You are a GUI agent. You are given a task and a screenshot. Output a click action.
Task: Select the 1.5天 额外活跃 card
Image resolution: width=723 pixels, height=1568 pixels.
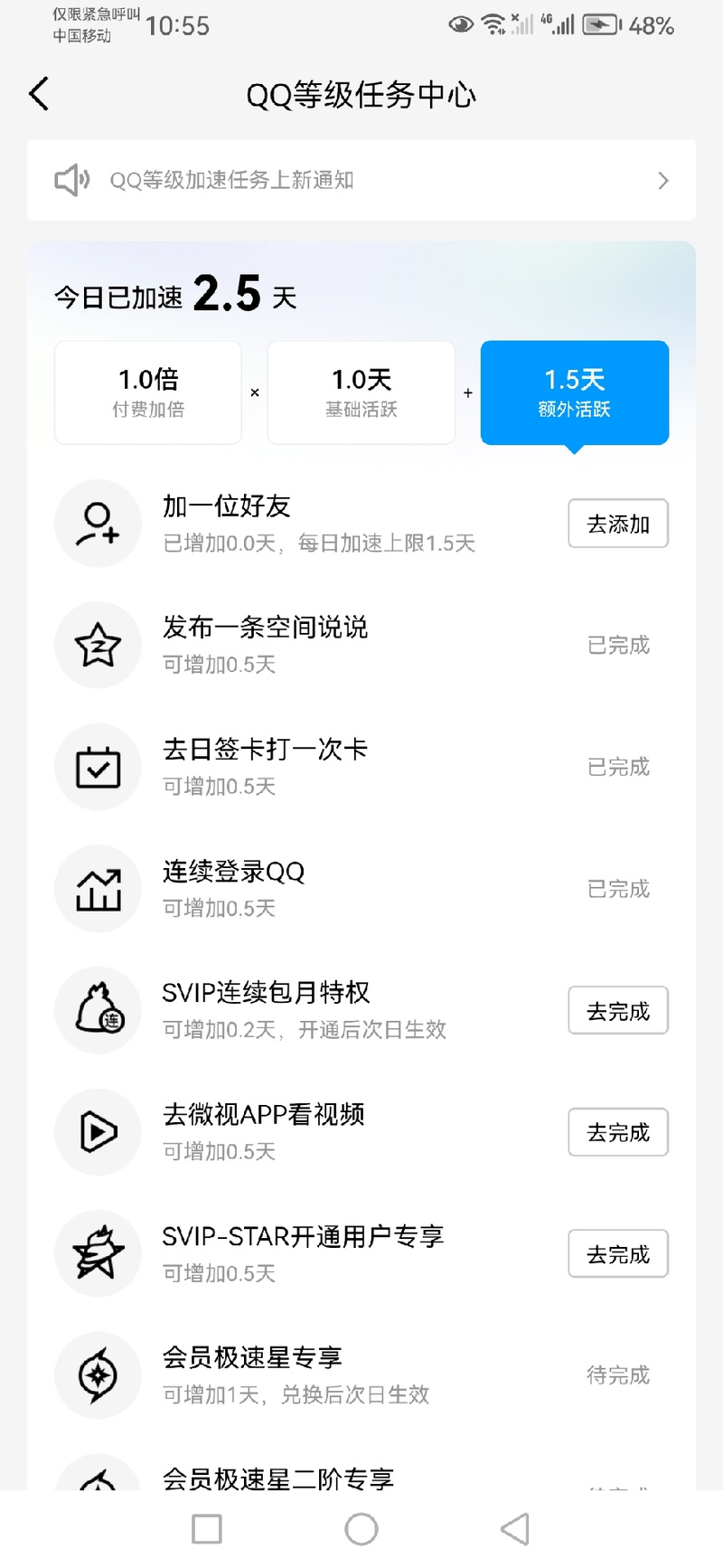click(x=575, y=392)
